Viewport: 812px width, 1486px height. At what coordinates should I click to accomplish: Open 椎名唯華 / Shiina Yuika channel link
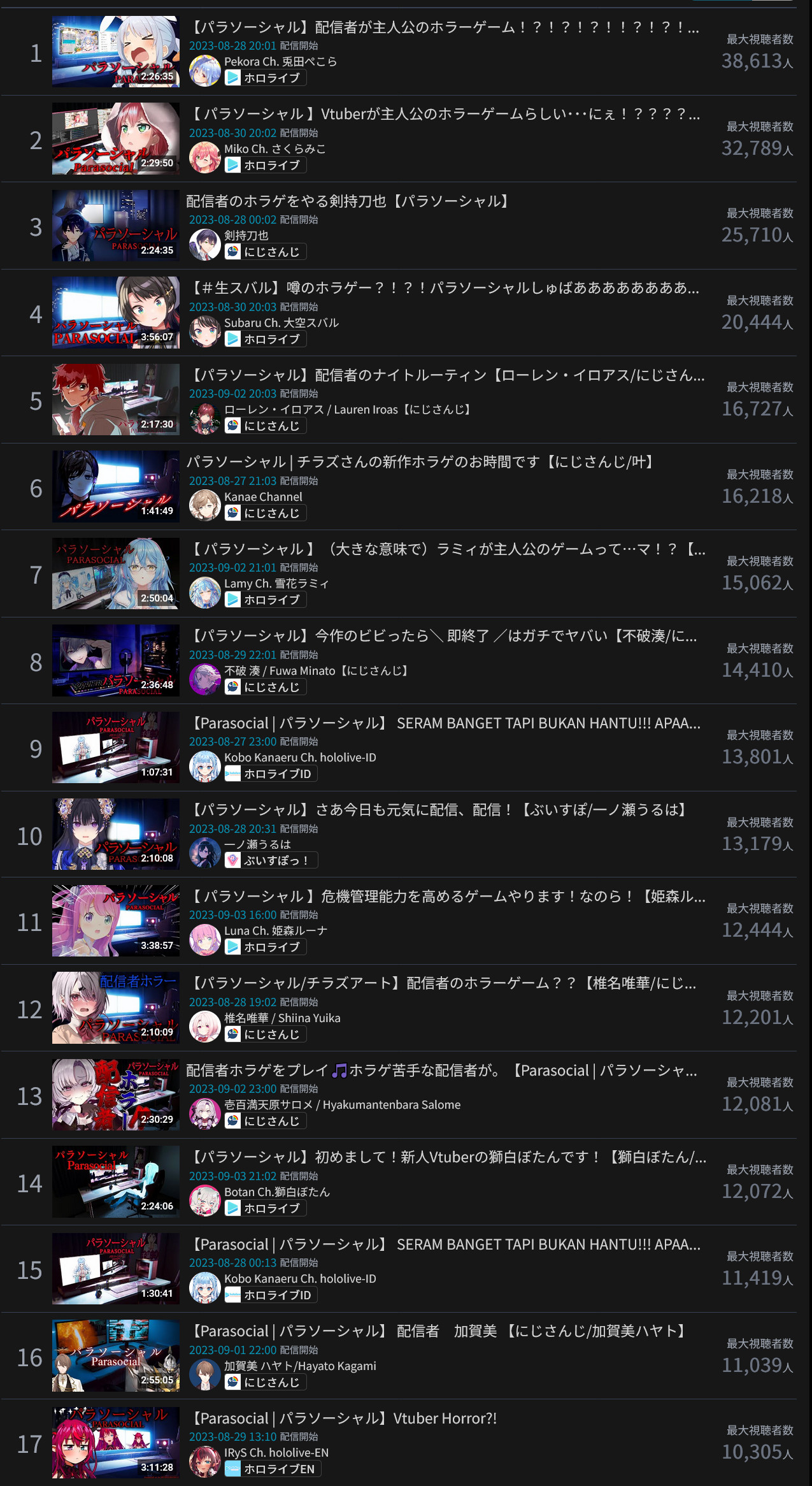click(x=282, y=1018)
